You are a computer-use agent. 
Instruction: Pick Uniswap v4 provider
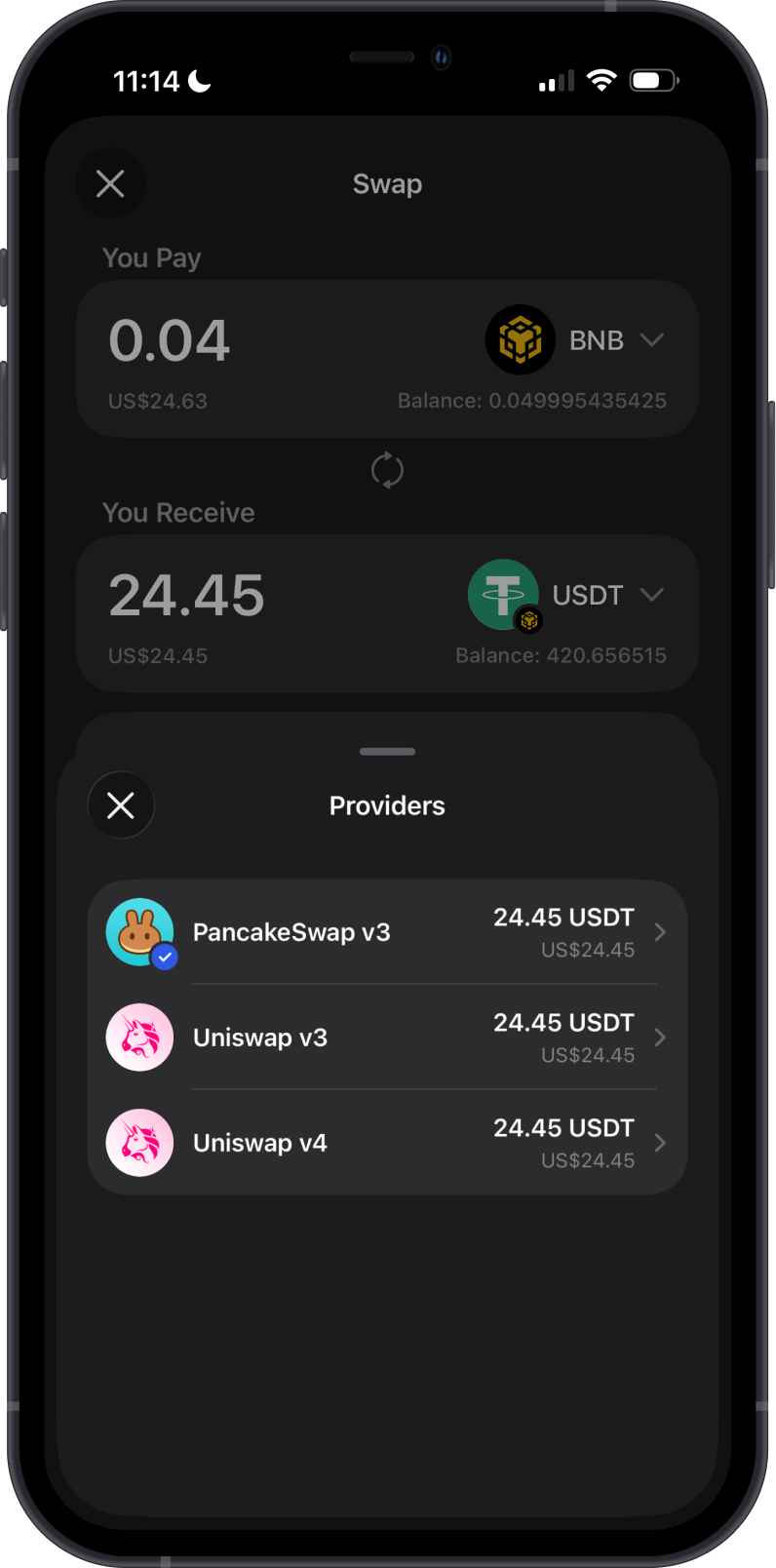coord(387,1143)
